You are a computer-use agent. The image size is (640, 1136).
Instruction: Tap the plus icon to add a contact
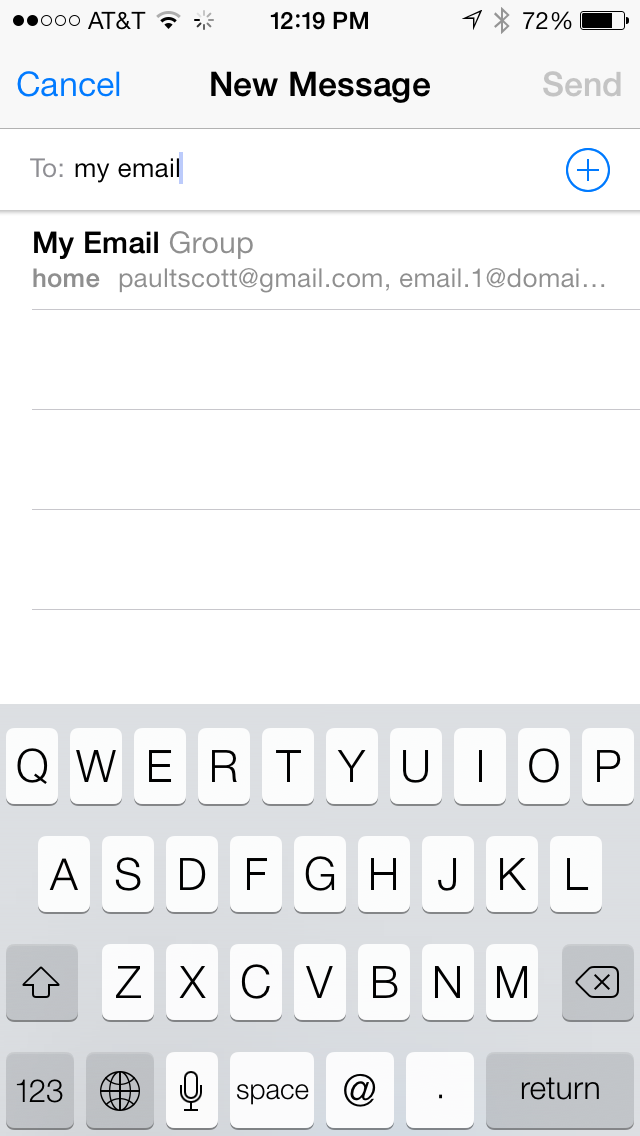pos(587,170)
